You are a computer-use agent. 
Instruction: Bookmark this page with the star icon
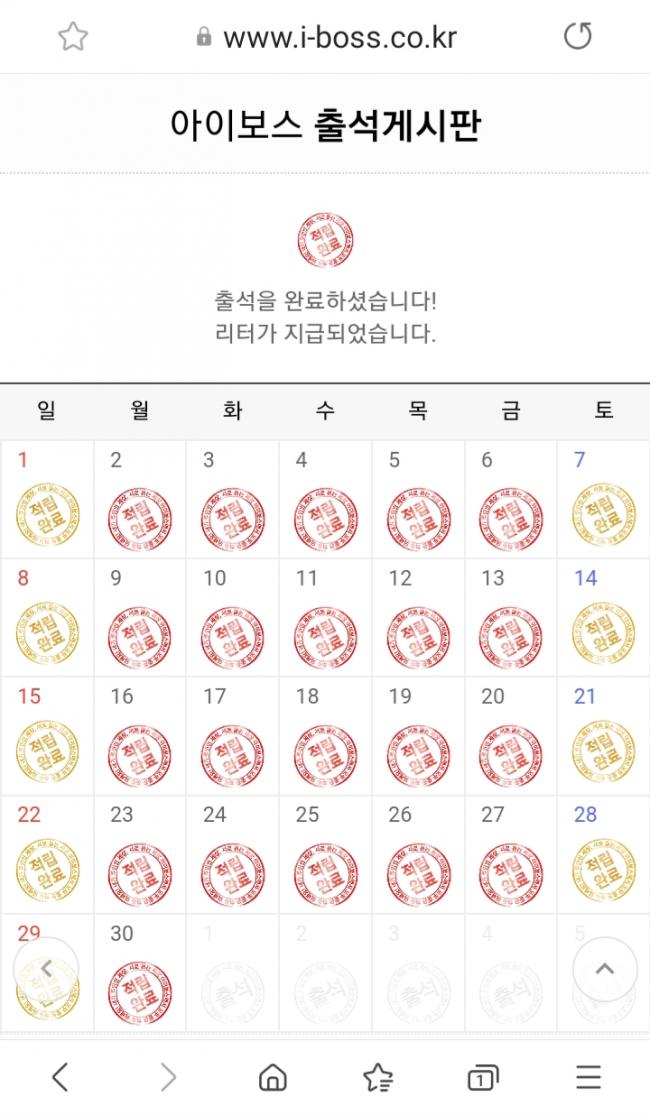(x=72, y=37)
